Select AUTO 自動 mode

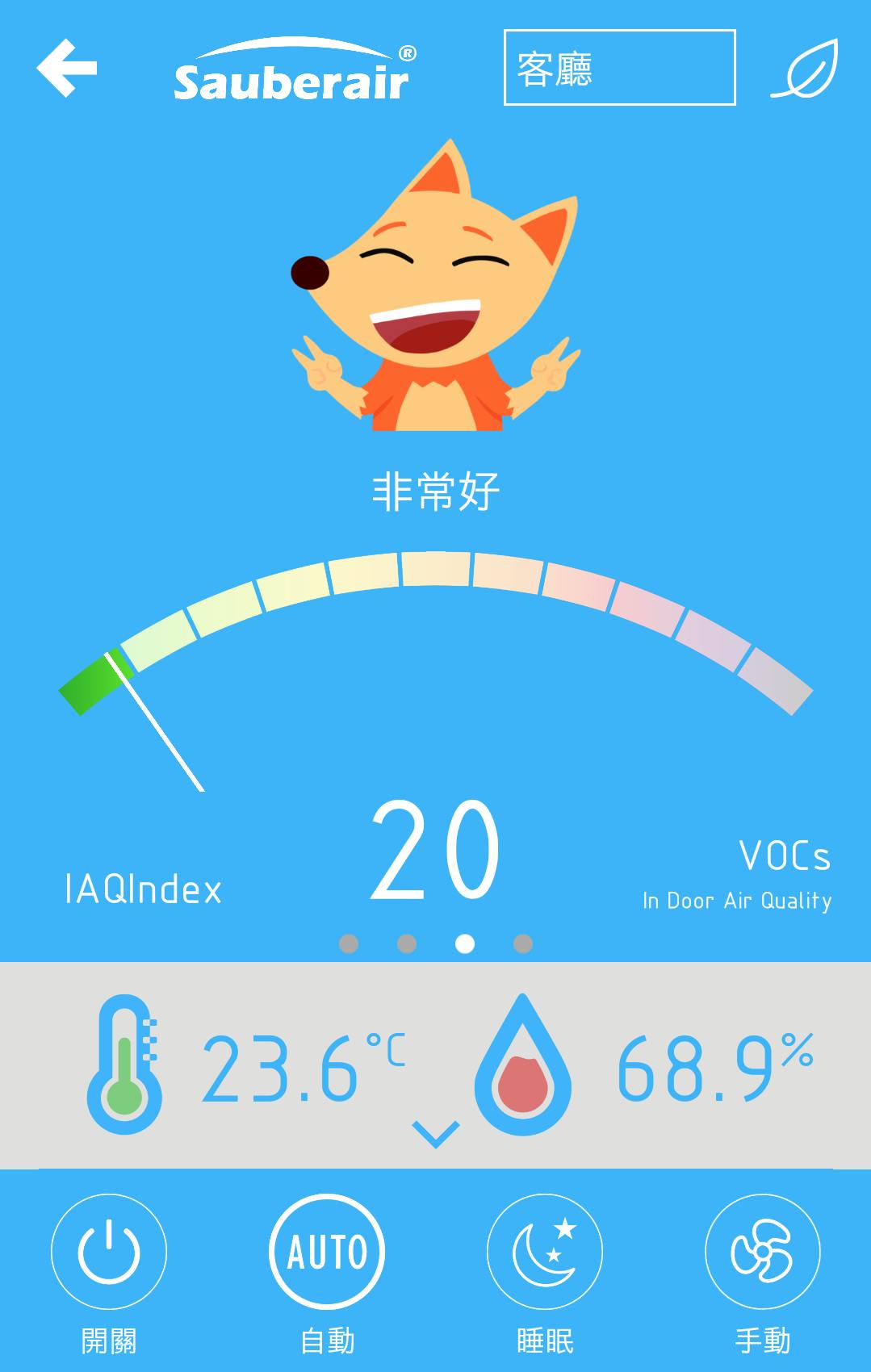coord(327,1252)
